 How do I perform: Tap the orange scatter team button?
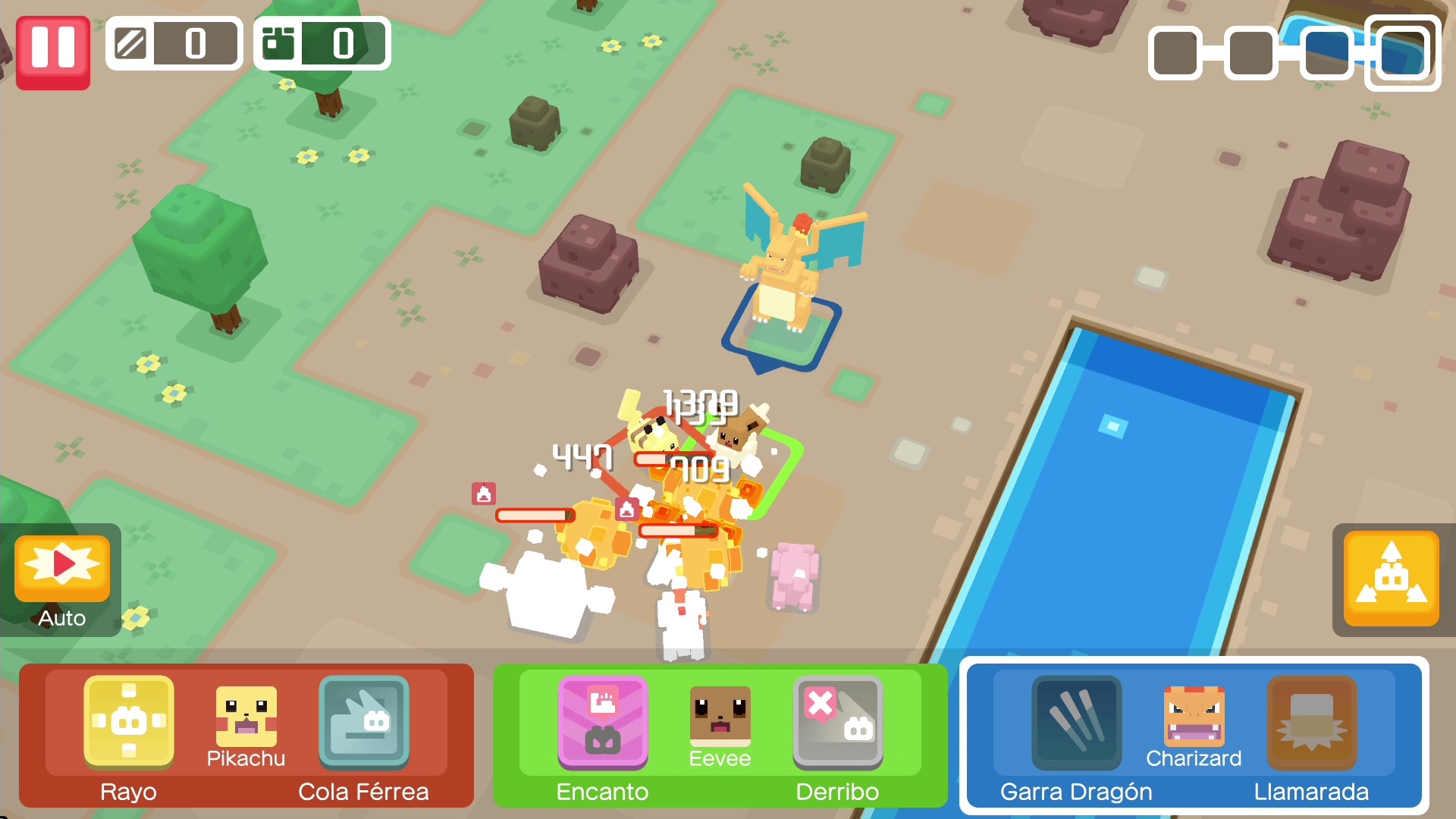(1391, 579)
